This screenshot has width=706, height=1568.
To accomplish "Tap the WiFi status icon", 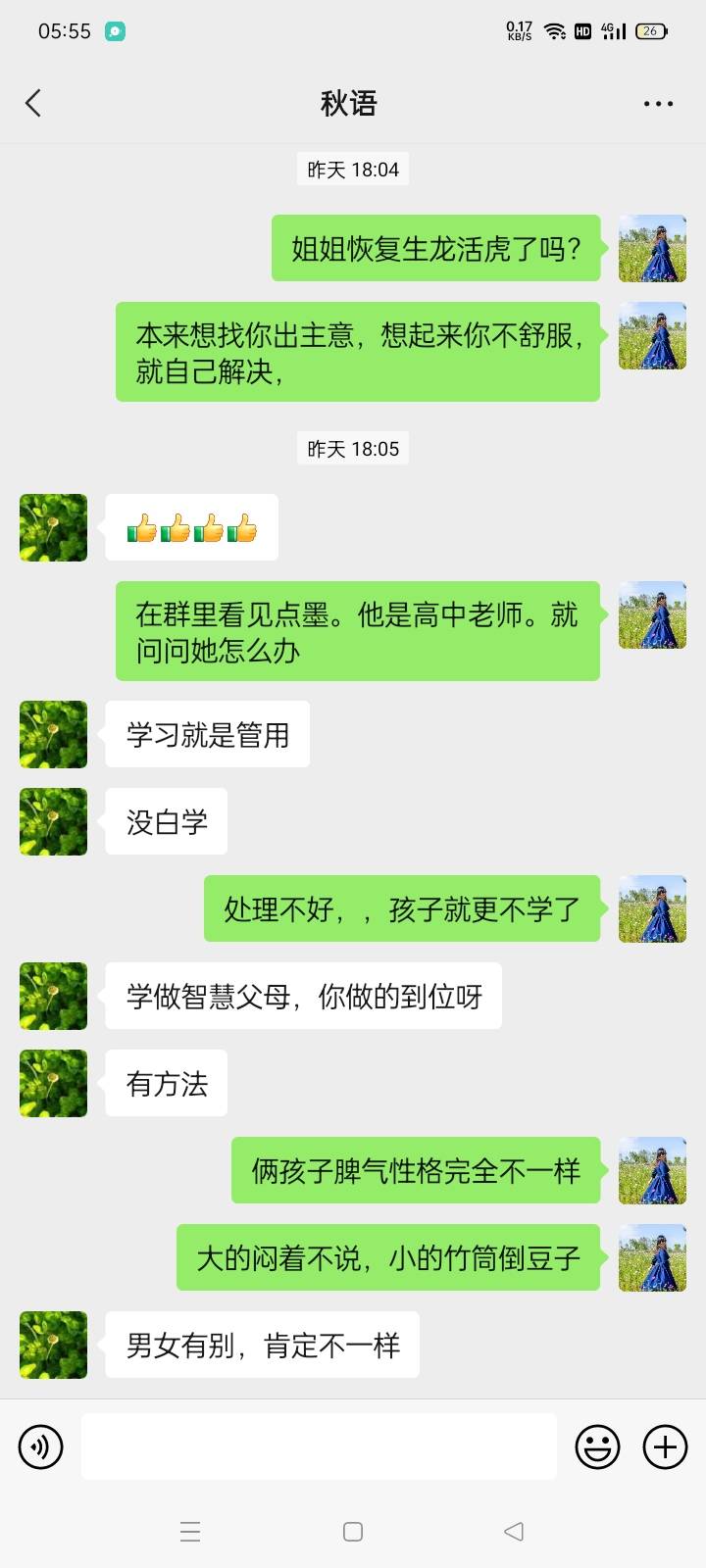I will [554, 30].
